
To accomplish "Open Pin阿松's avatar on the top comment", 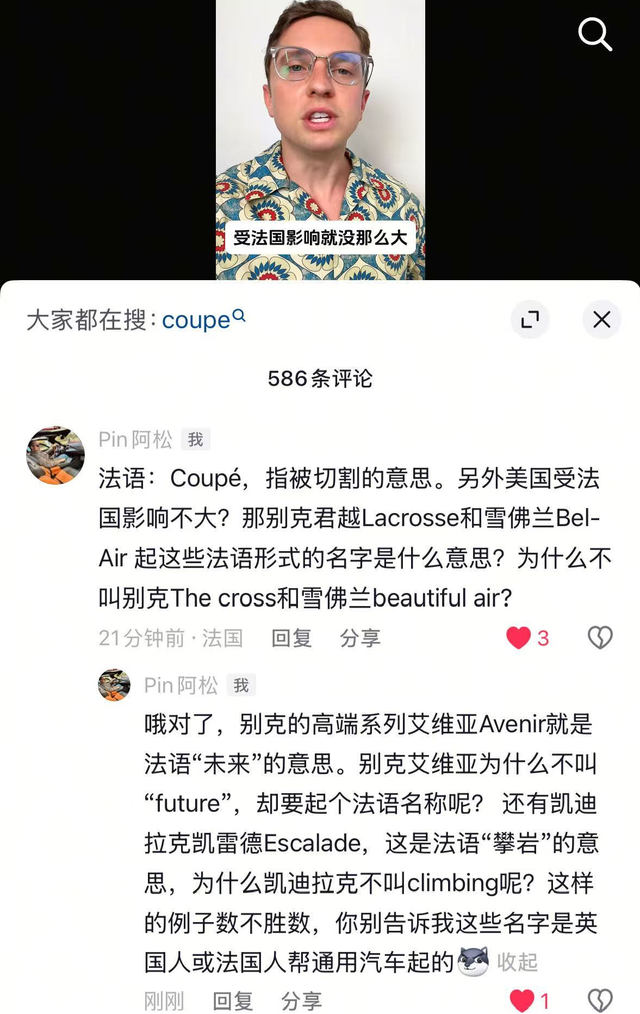I will [x=55, y=455].
